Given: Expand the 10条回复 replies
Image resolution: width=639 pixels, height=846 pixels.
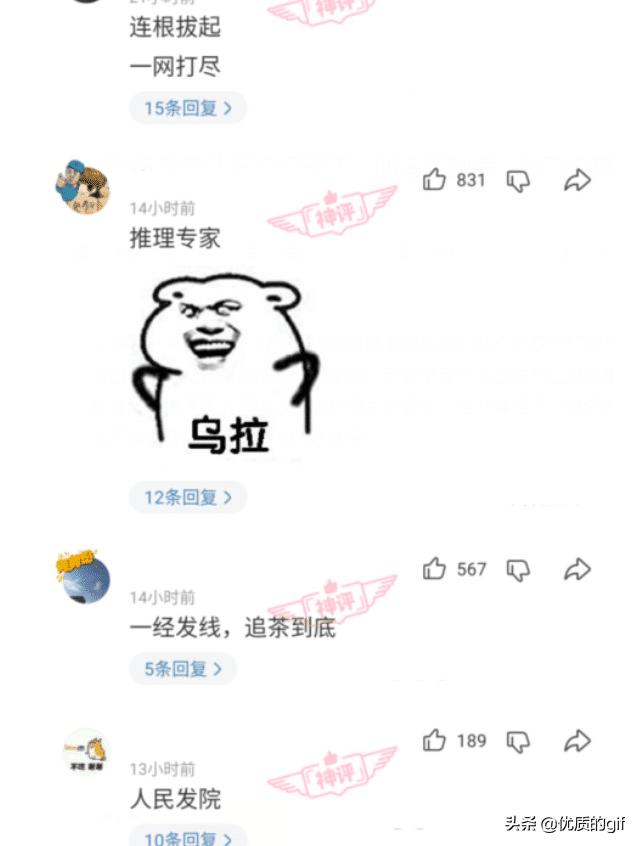Looking at the screenshot, I should coord(187,837).
